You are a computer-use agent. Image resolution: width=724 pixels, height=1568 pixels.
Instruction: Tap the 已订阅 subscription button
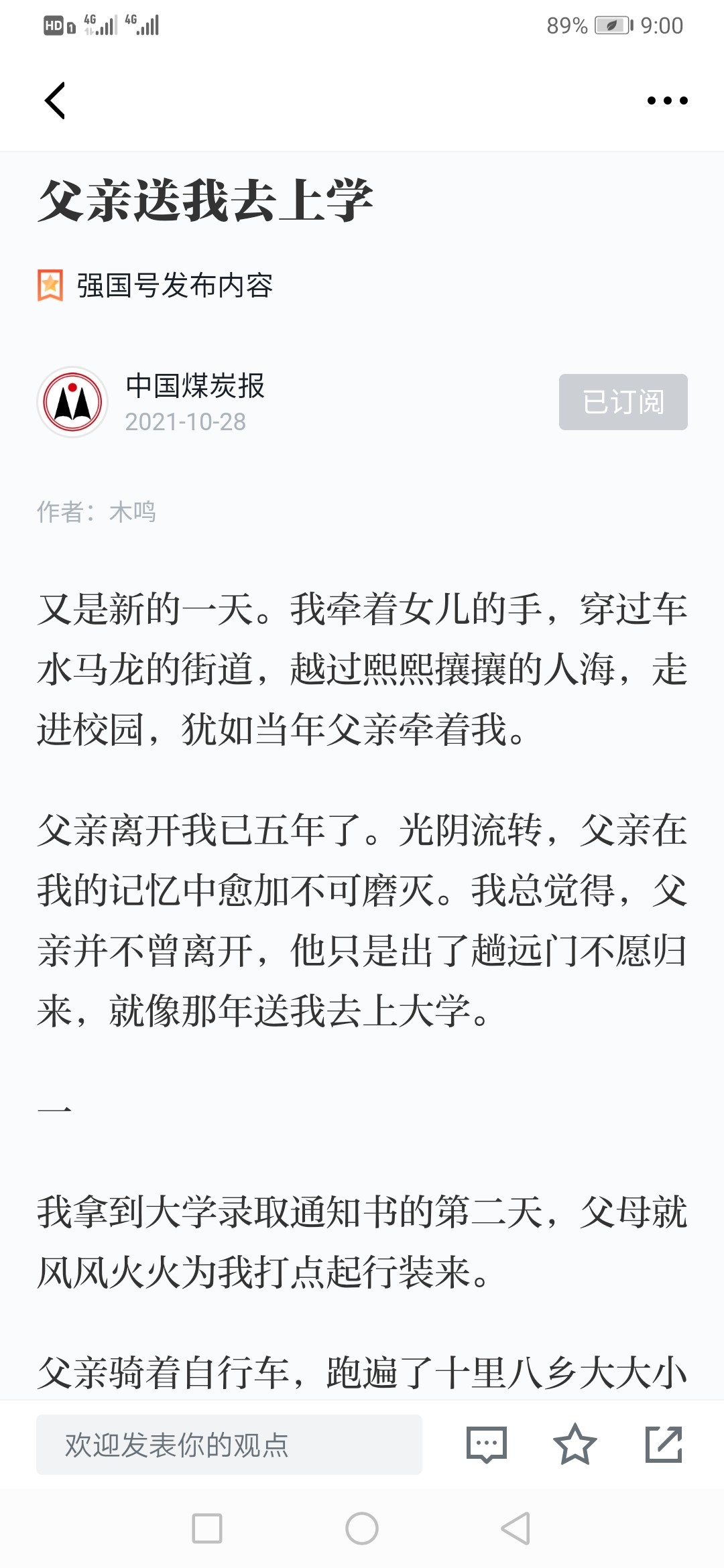pyautogui.click(x=623, y=402)
